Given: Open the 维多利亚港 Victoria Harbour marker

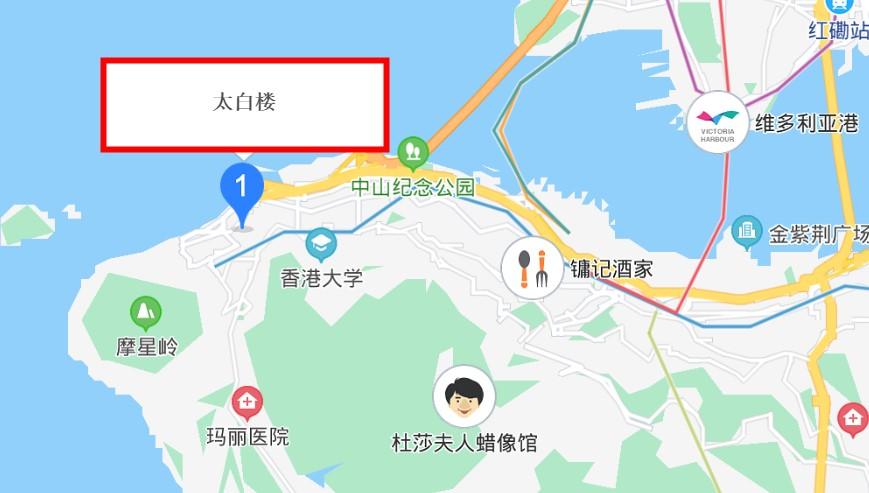Looking at the screenshot, I should coord(717,122).
